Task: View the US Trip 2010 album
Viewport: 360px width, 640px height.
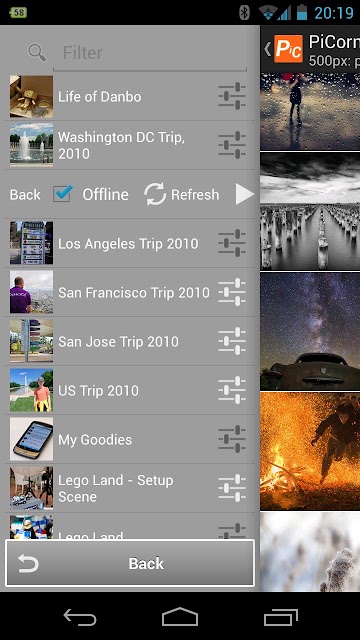Action: coord(130,390)
